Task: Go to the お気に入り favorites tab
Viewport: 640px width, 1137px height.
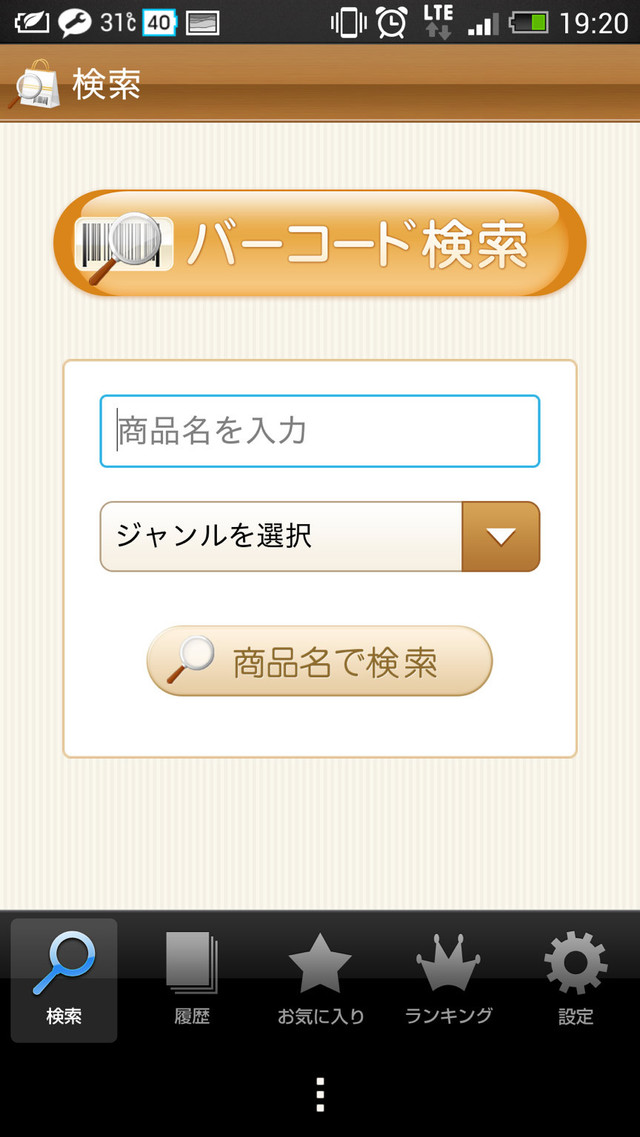Action: coord(320,980)
